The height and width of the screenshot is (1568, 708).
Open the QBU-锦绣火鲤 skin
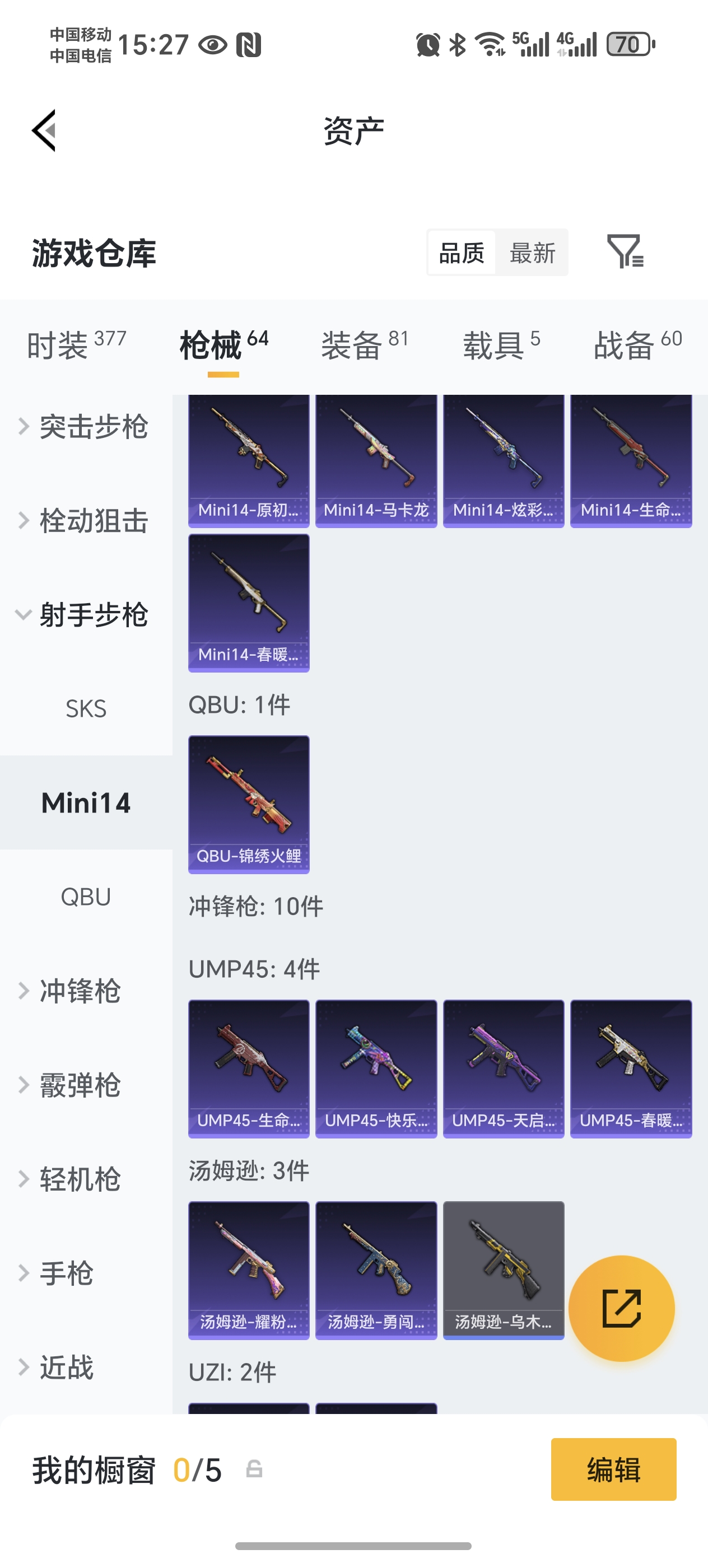pyautogui.click(x=249, y=804)
